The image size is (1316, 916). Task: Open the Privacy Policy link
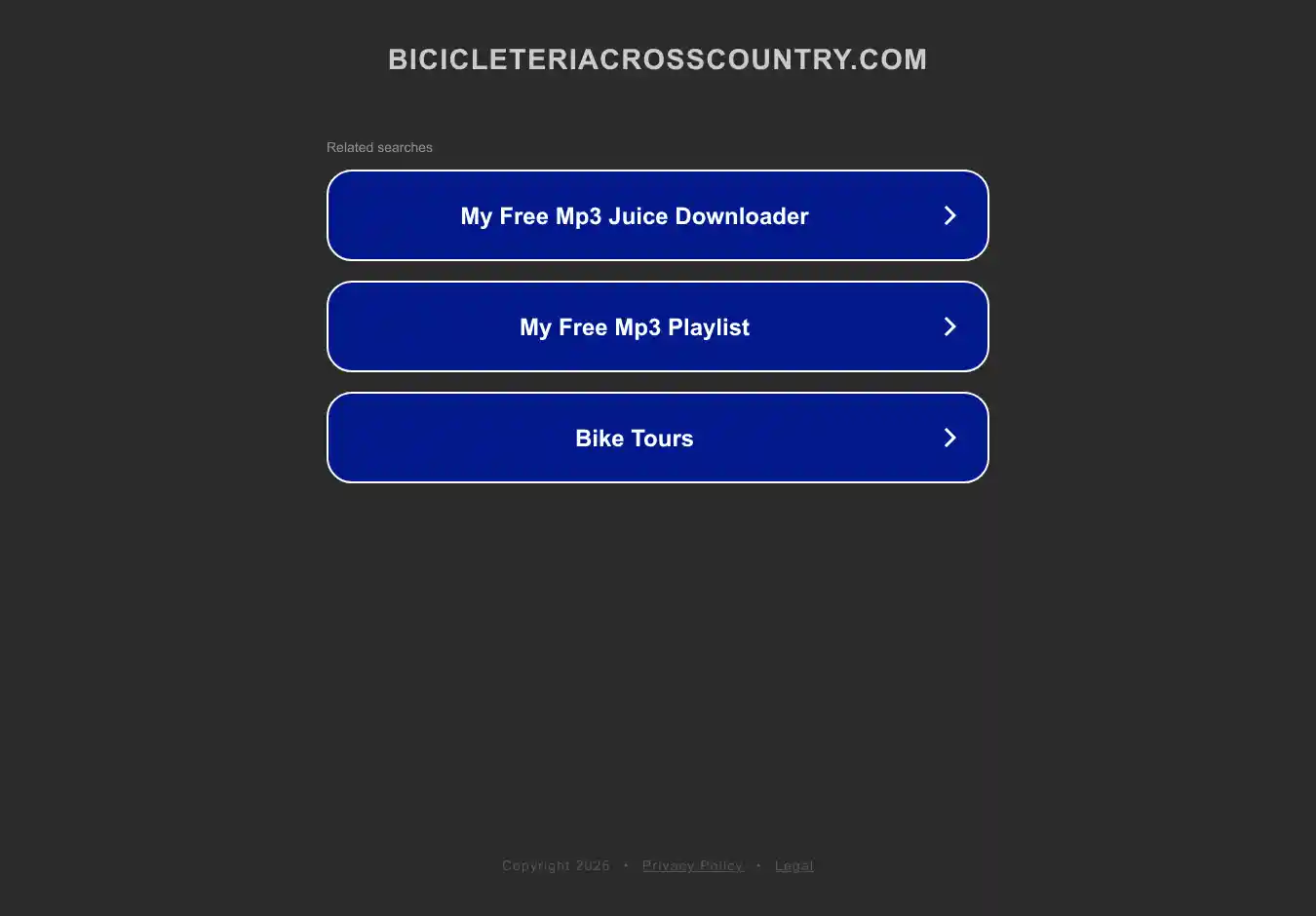tap(692, 865)
